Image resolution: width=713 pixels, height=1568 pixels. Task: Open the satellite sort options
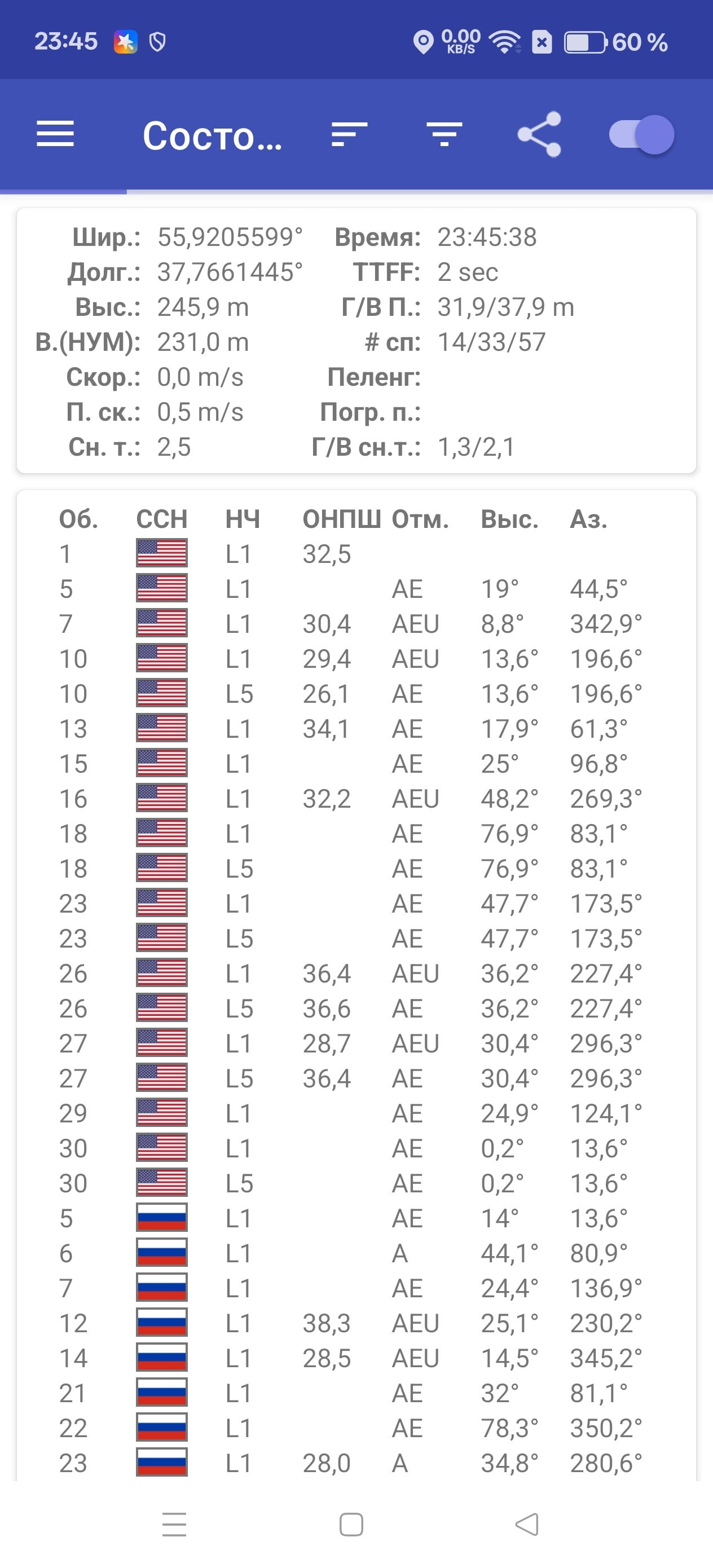coord(350,135)
